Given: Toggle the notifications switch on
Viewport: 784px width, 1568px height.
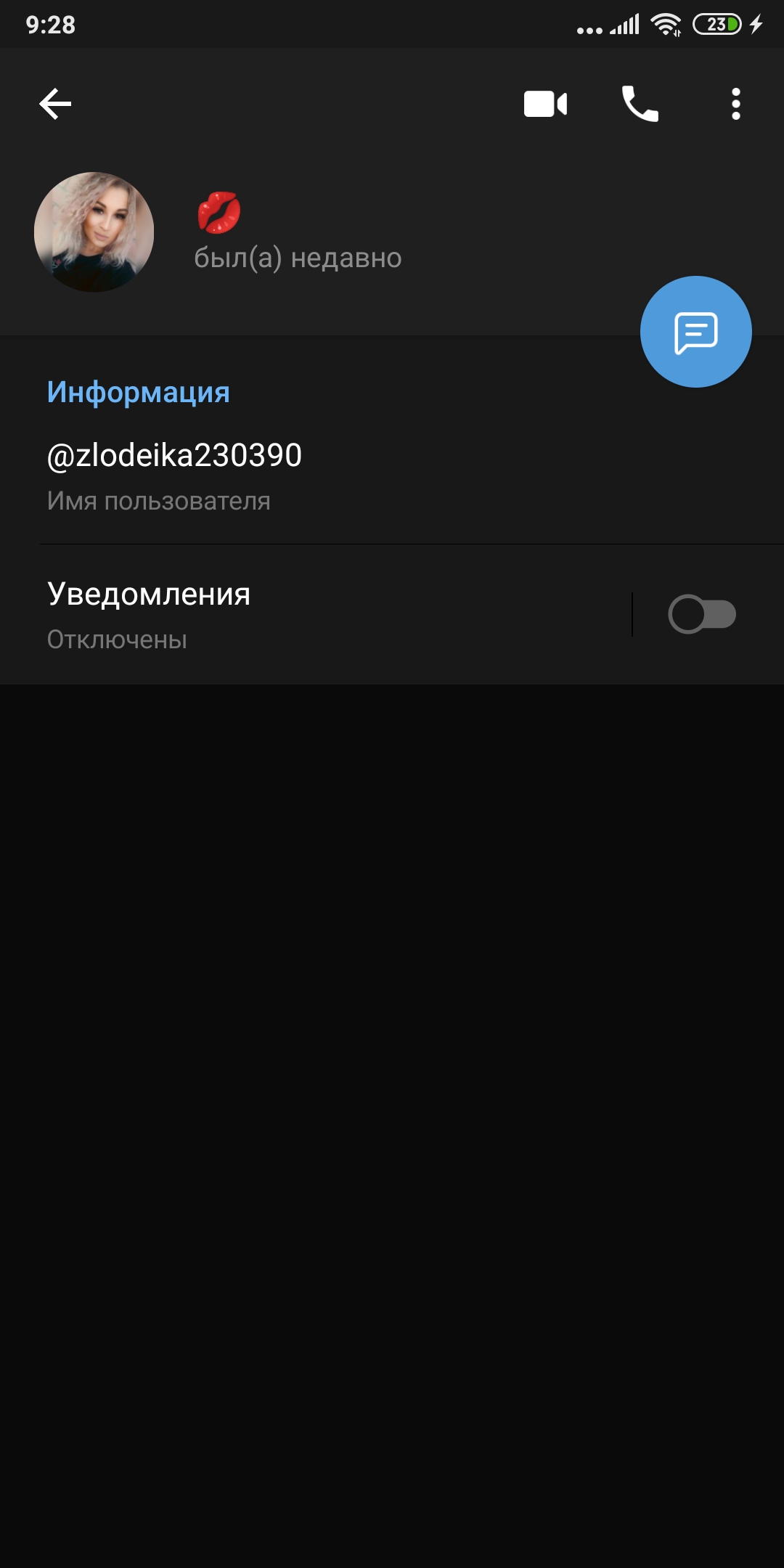Looking at the screenshot, I should [x=701, y=614].
